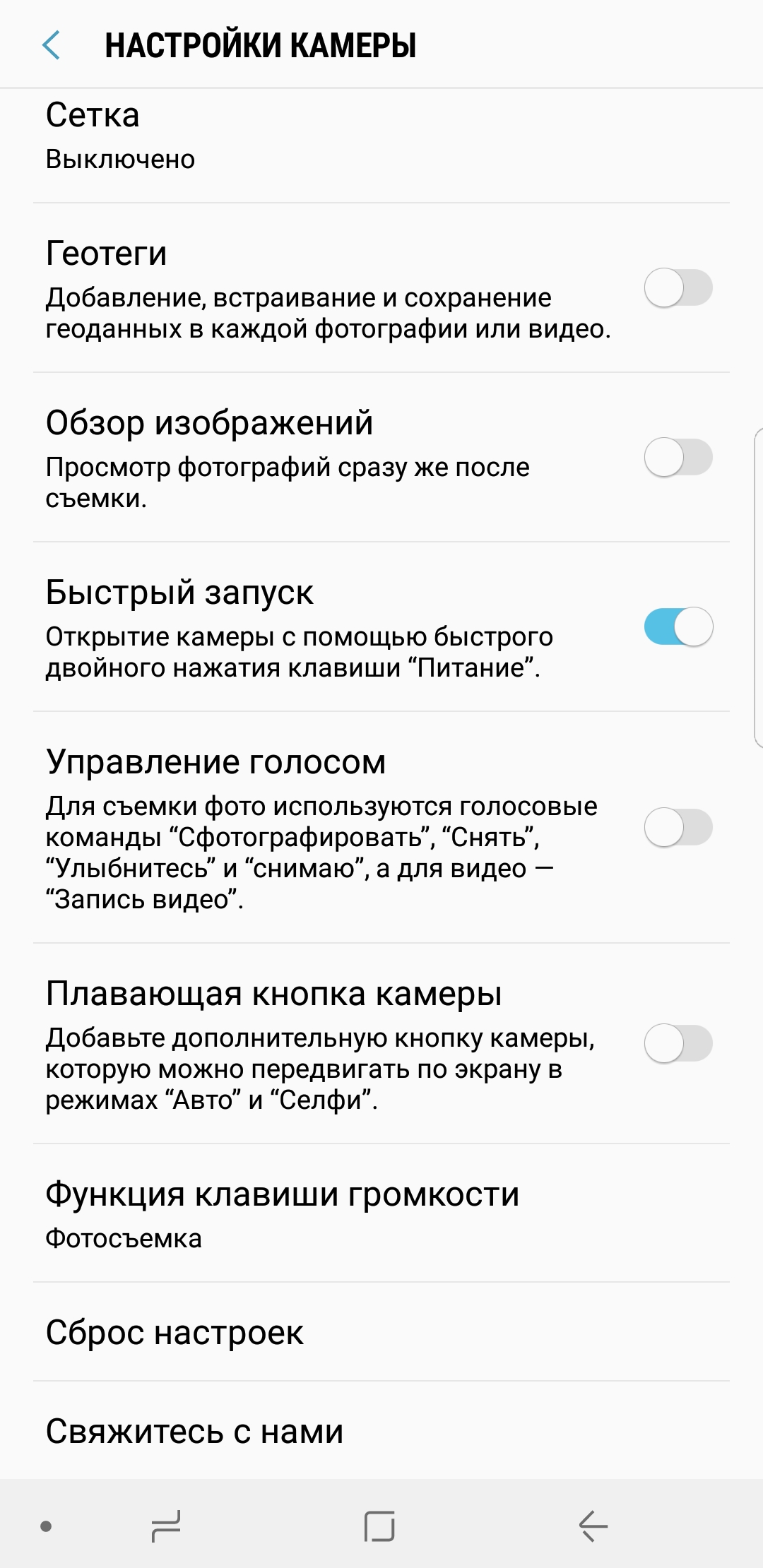Screen dimensions: 763x1568
Task: Turn on Плавающая кнопка камеры
Action: click(x=678, y=1043)
